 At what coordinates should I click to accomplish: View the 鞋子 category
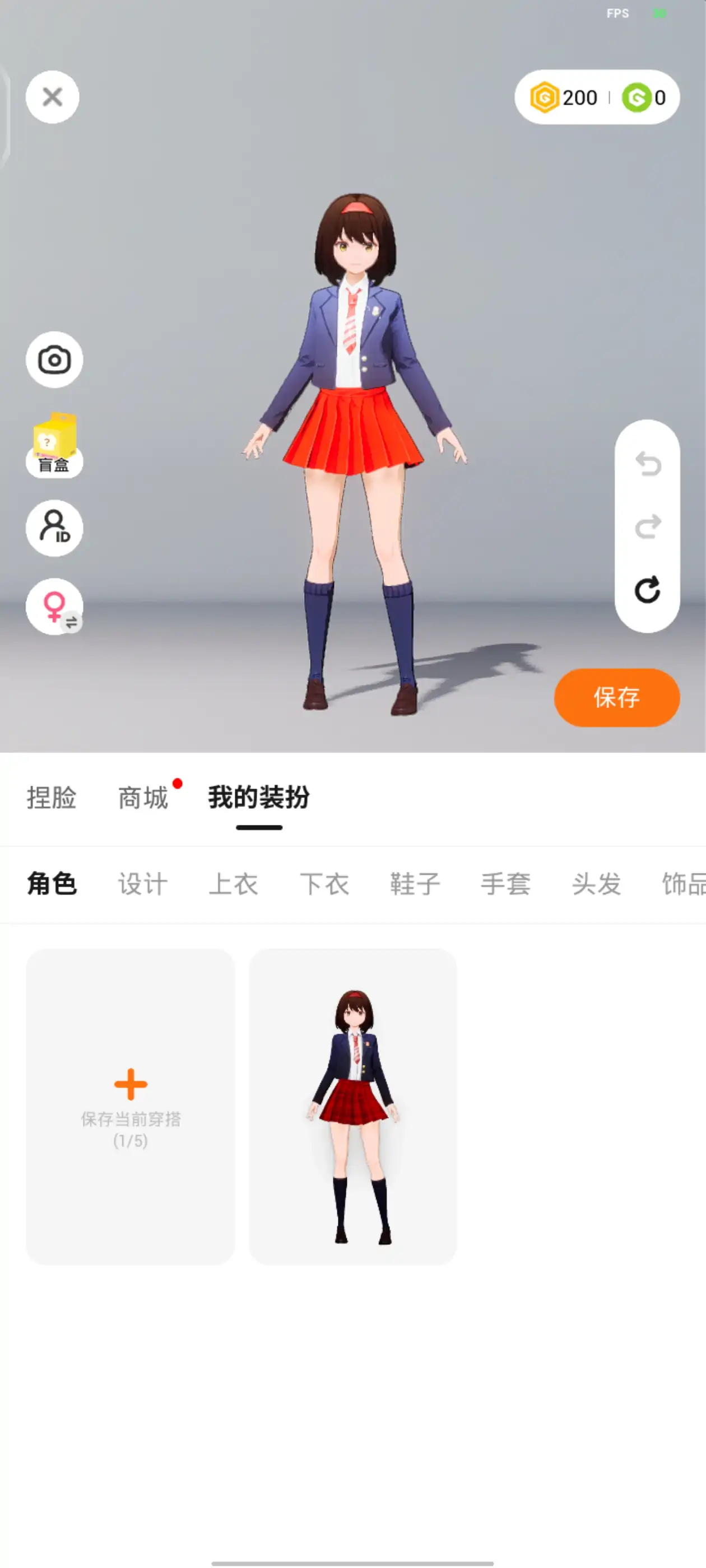coord(415,884)
